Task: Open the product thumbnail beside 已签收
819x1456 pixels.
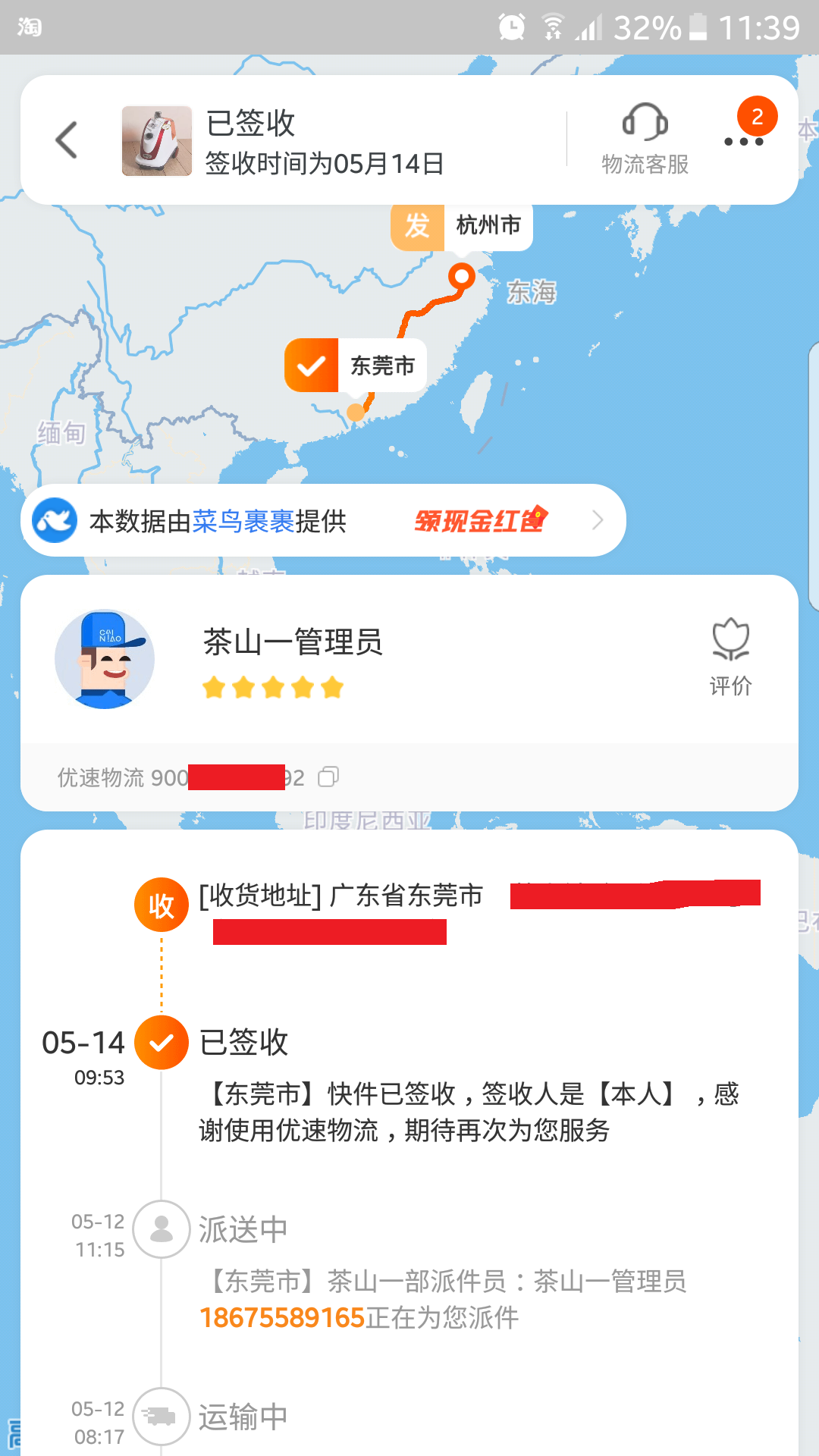Action: (157, 141)
